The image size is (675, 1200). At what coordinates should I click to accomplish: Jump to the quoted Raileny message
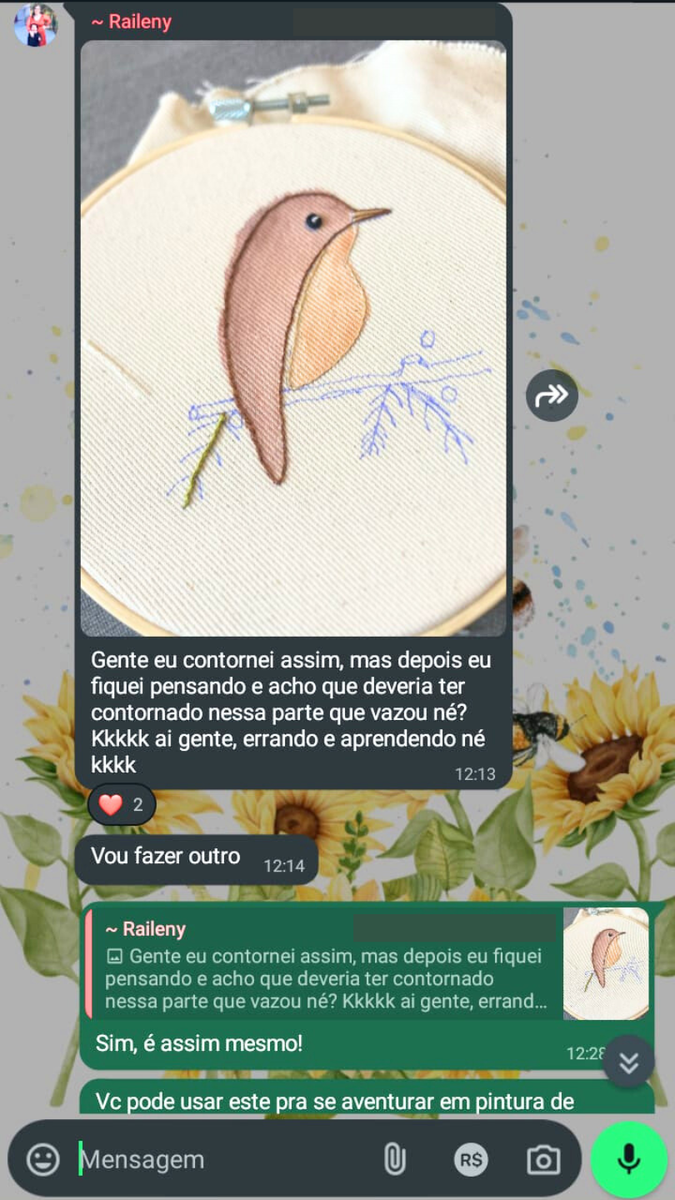point(330,964)
